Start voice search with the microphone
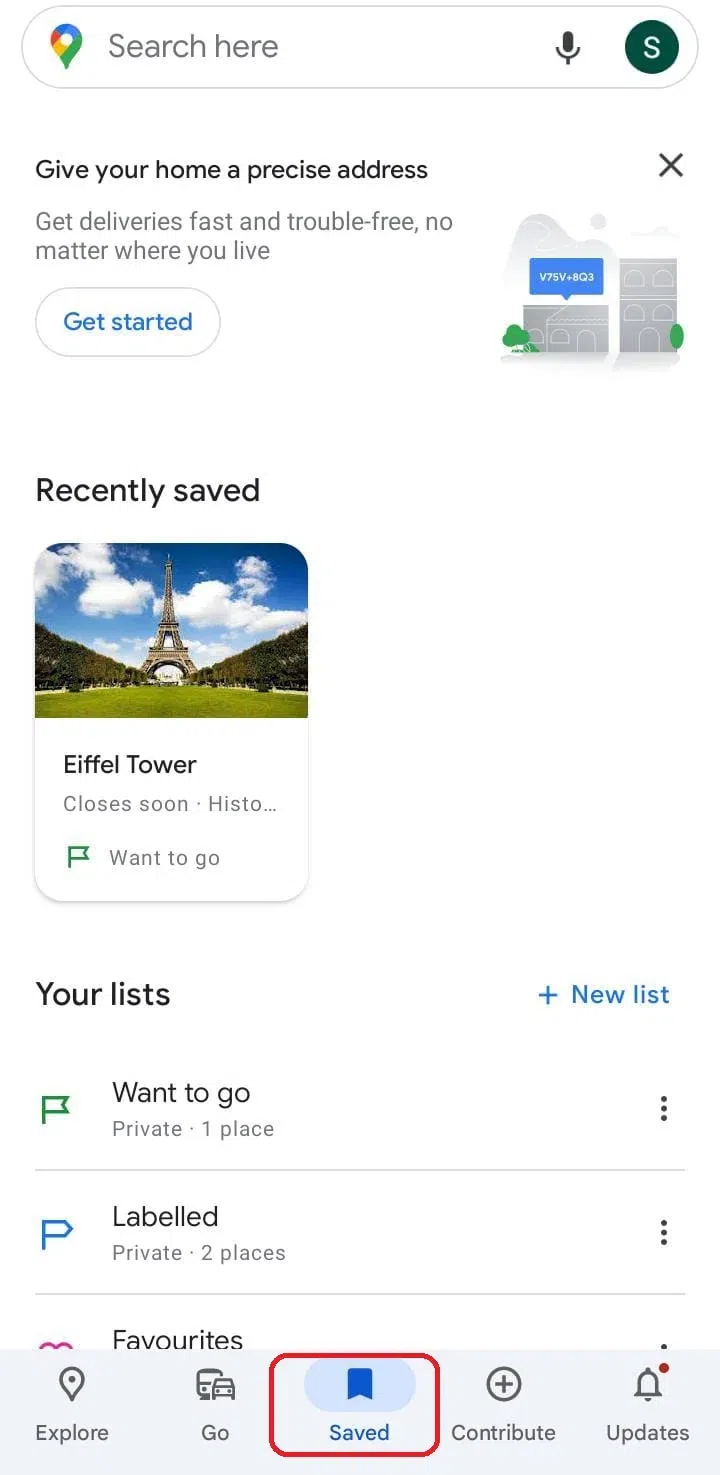The image size is (720, 1475). pos(567,47)
